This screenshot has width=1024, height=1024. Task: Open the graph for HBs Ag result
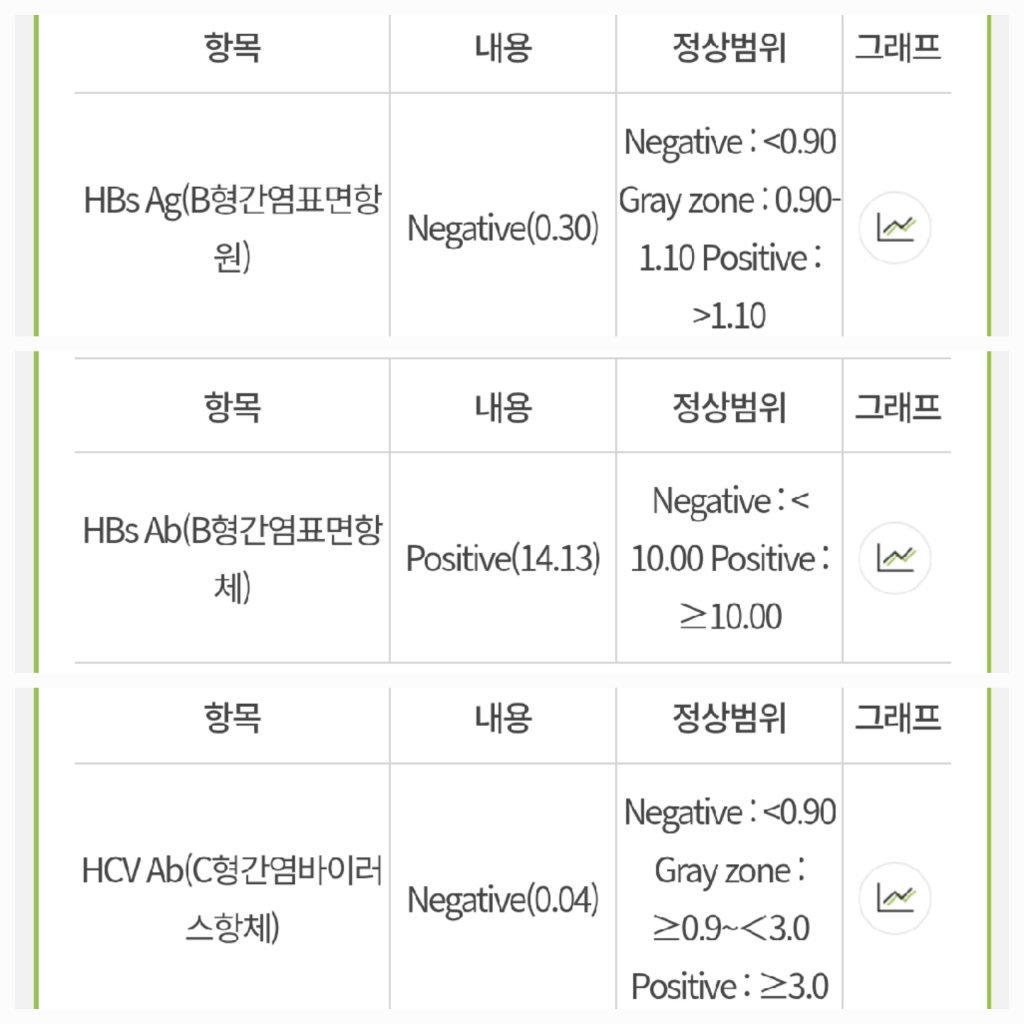point(895,228)
